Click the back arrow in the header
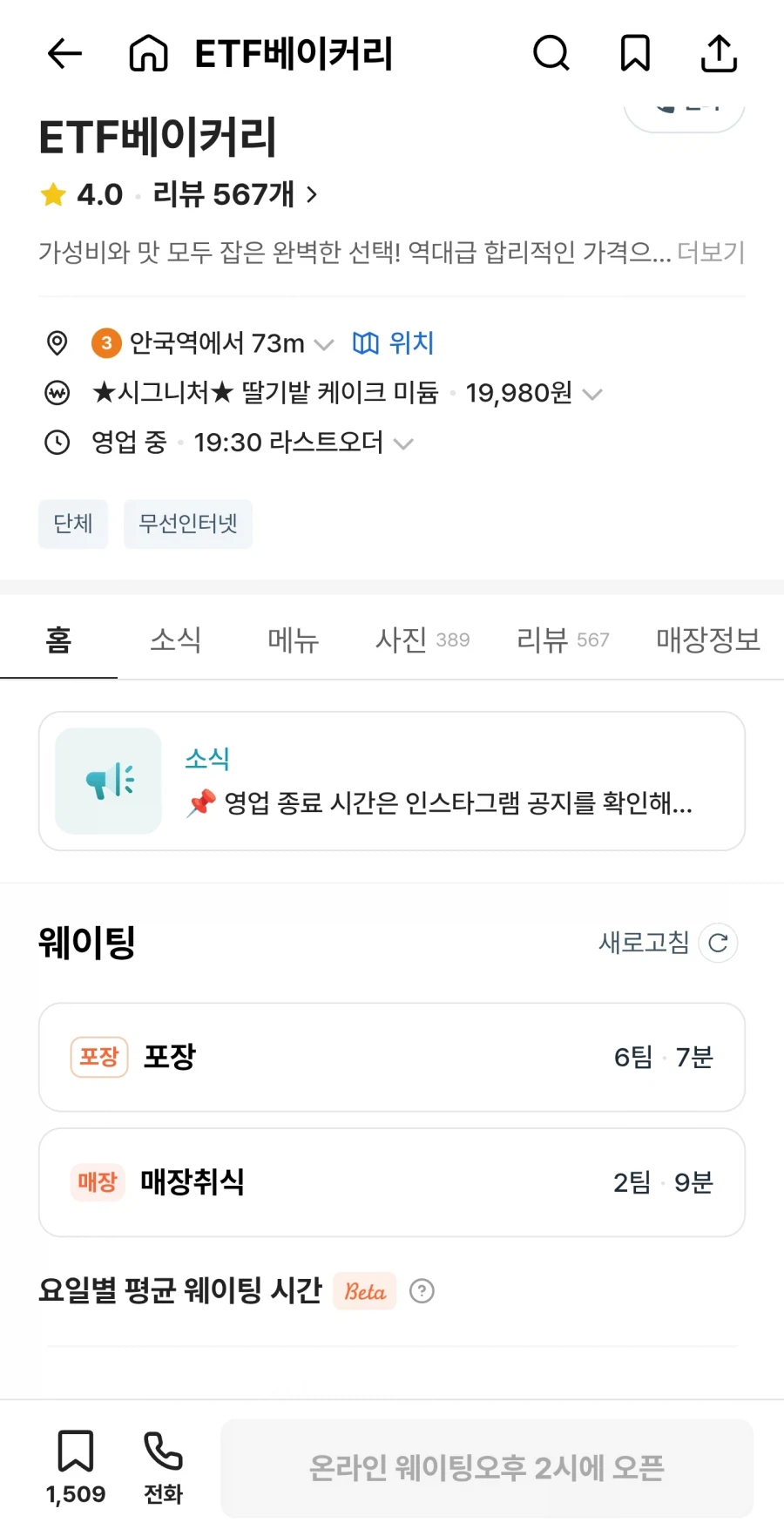The width and height of the screenshot is (784, 1536). click(62, 53)
